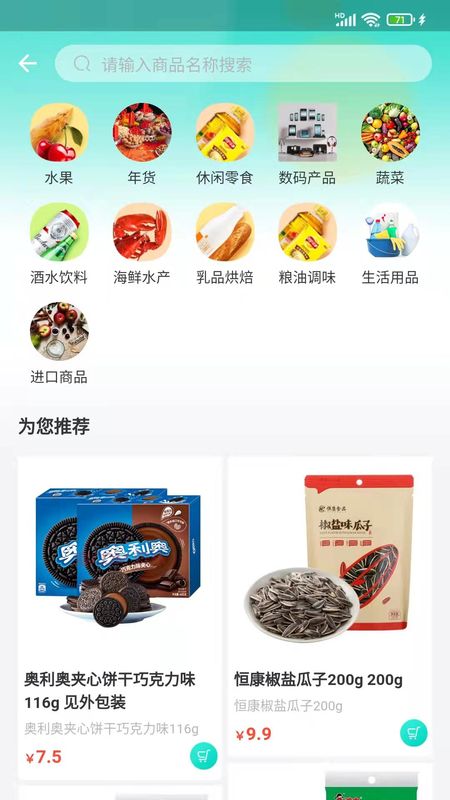Open the 生活用品 category

click(390, 244)
